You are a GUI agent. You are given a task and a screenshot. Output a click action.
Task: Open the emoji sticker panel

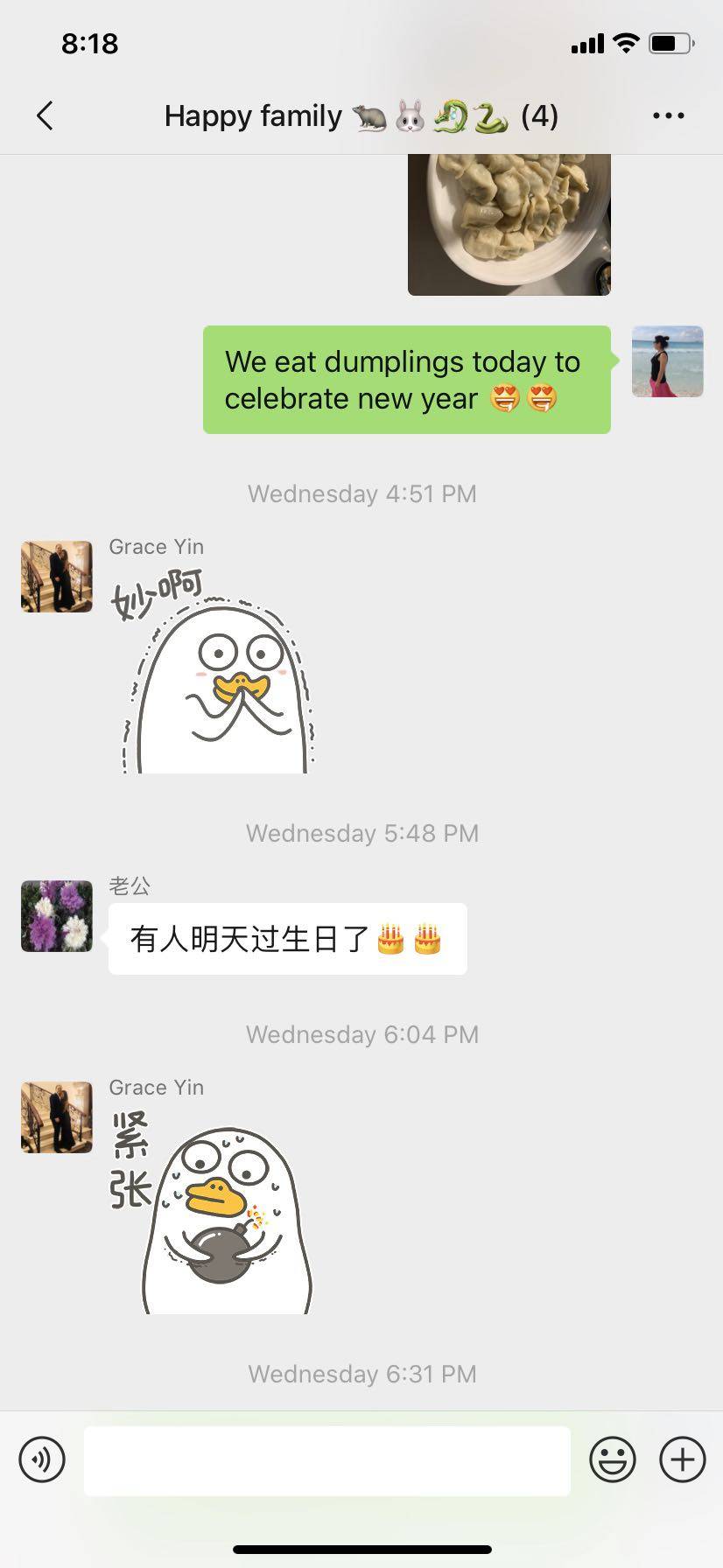point(612,1459)
